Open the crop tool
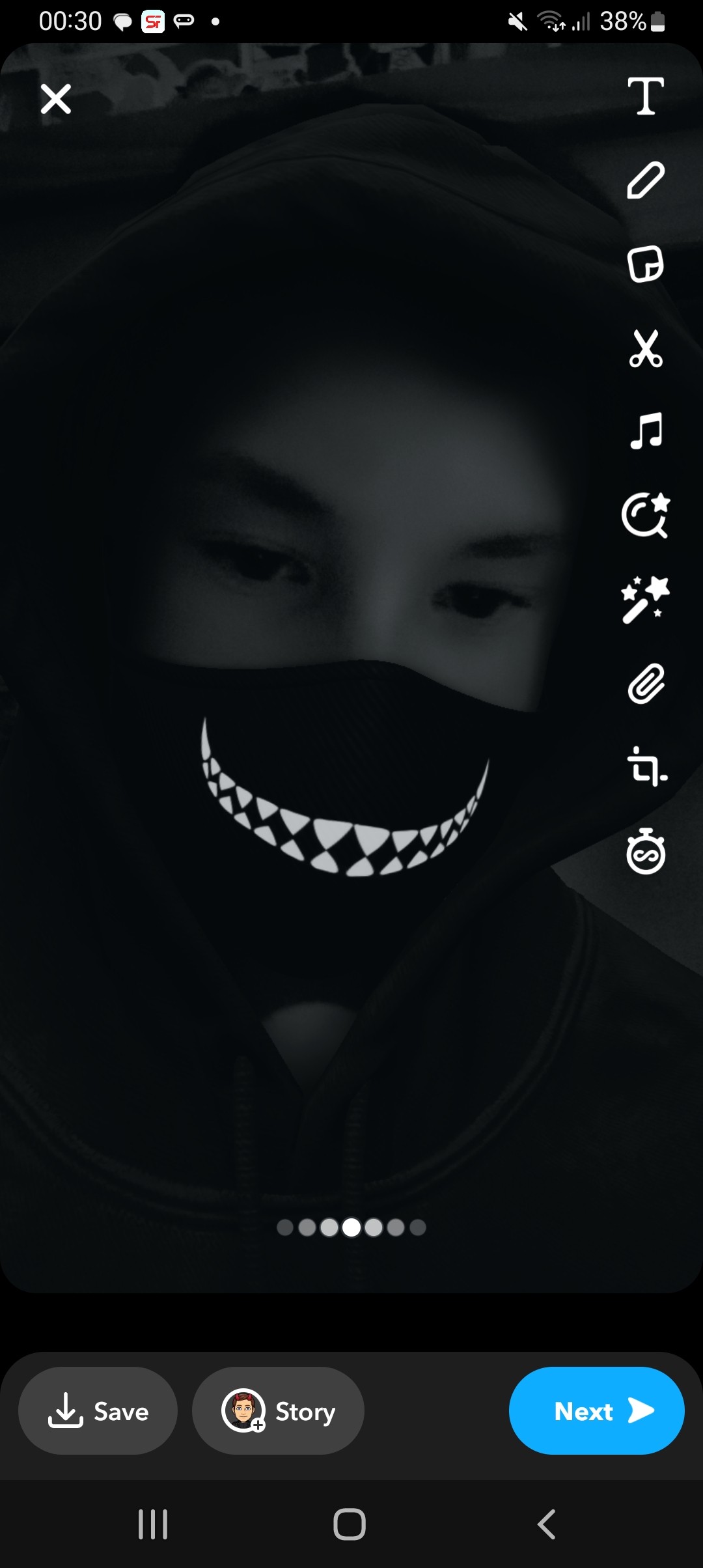703x1568 pixels. click(x=646, y=767)
